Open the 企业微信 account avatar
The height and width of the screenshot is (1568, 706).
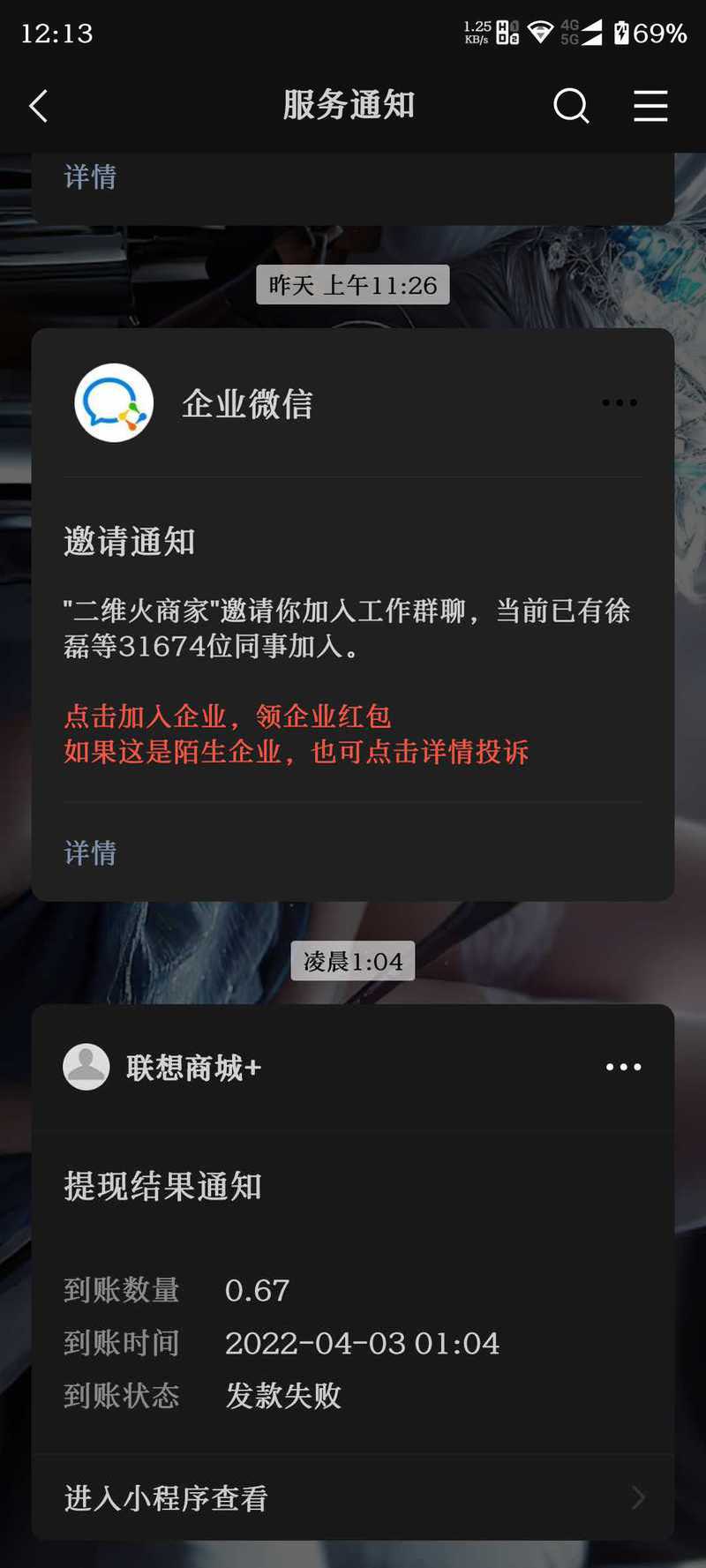pyautogui.click(x=114, y=403)
